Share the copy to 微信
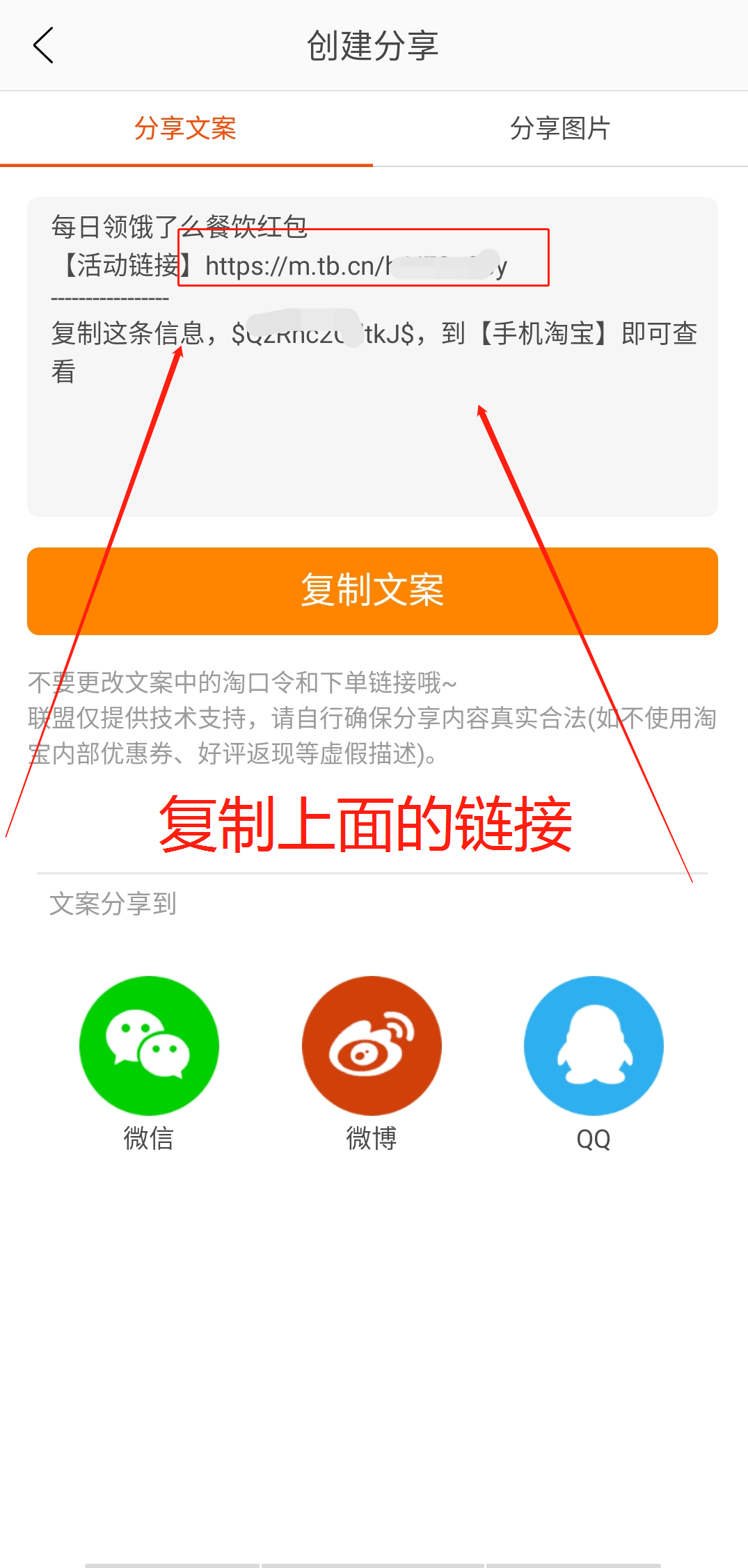This screenshot has width=748, height=1568. click(149, 1045)
